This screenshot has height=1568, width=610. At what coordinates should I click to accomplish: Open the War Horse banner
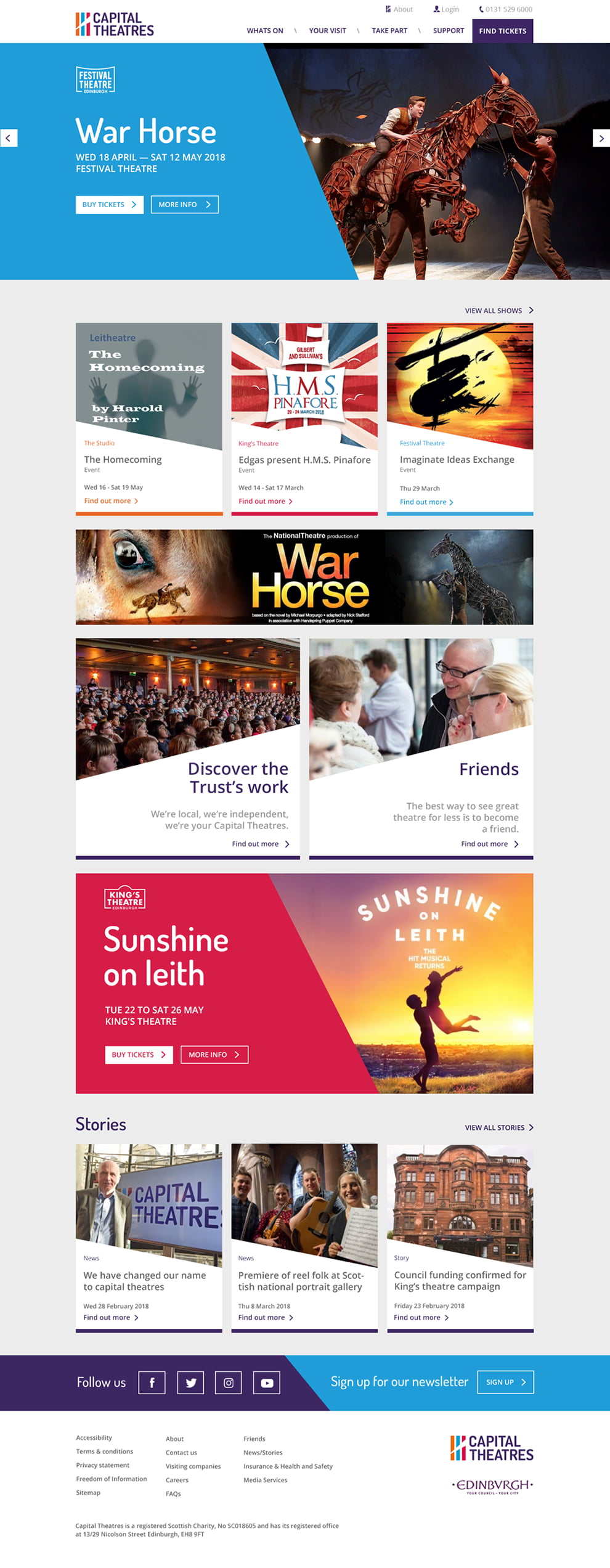(304, 577)
